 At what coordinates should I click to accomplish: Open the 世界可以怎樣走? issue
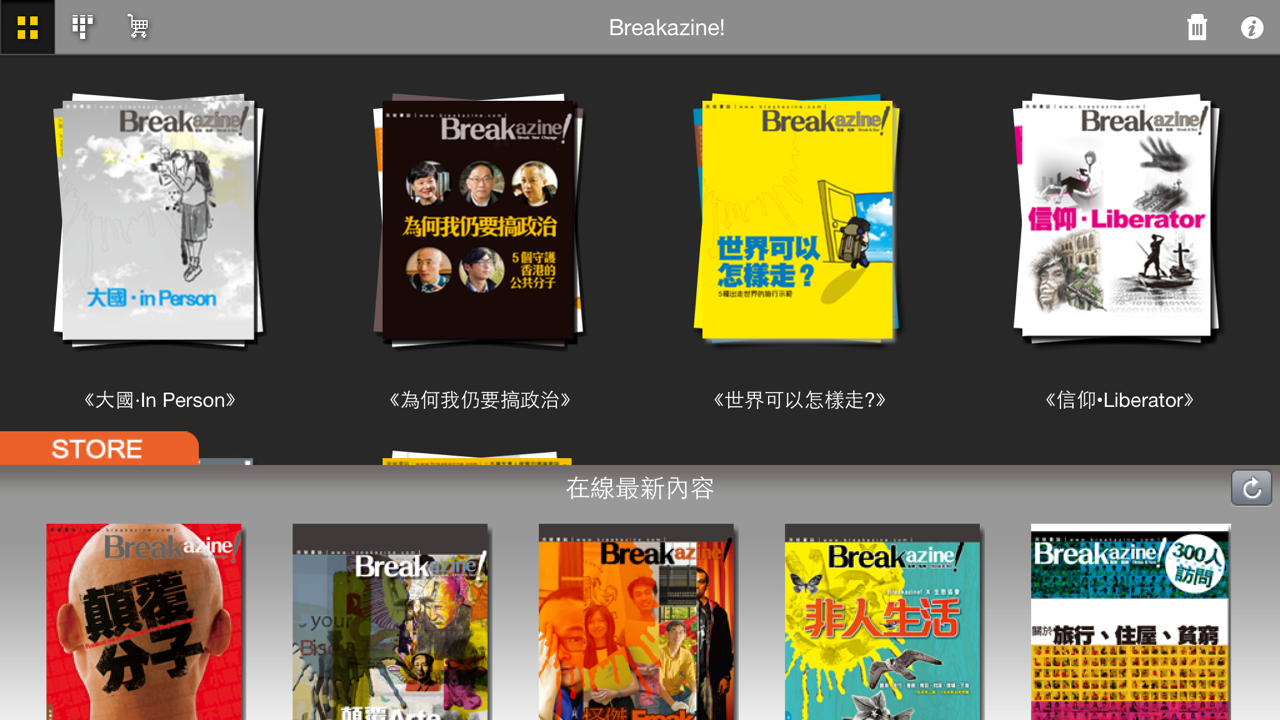(x=797, y=220)
